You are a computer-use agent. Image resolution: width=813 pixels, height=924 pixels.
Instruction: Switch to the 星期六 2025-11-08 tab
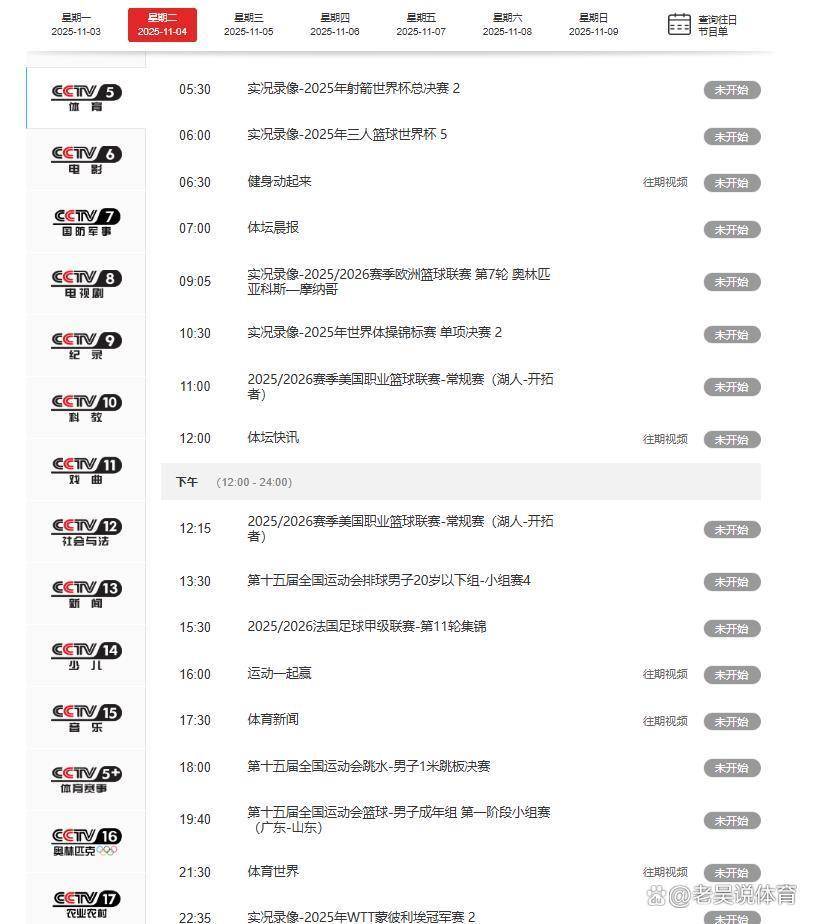tap(507, 25)
